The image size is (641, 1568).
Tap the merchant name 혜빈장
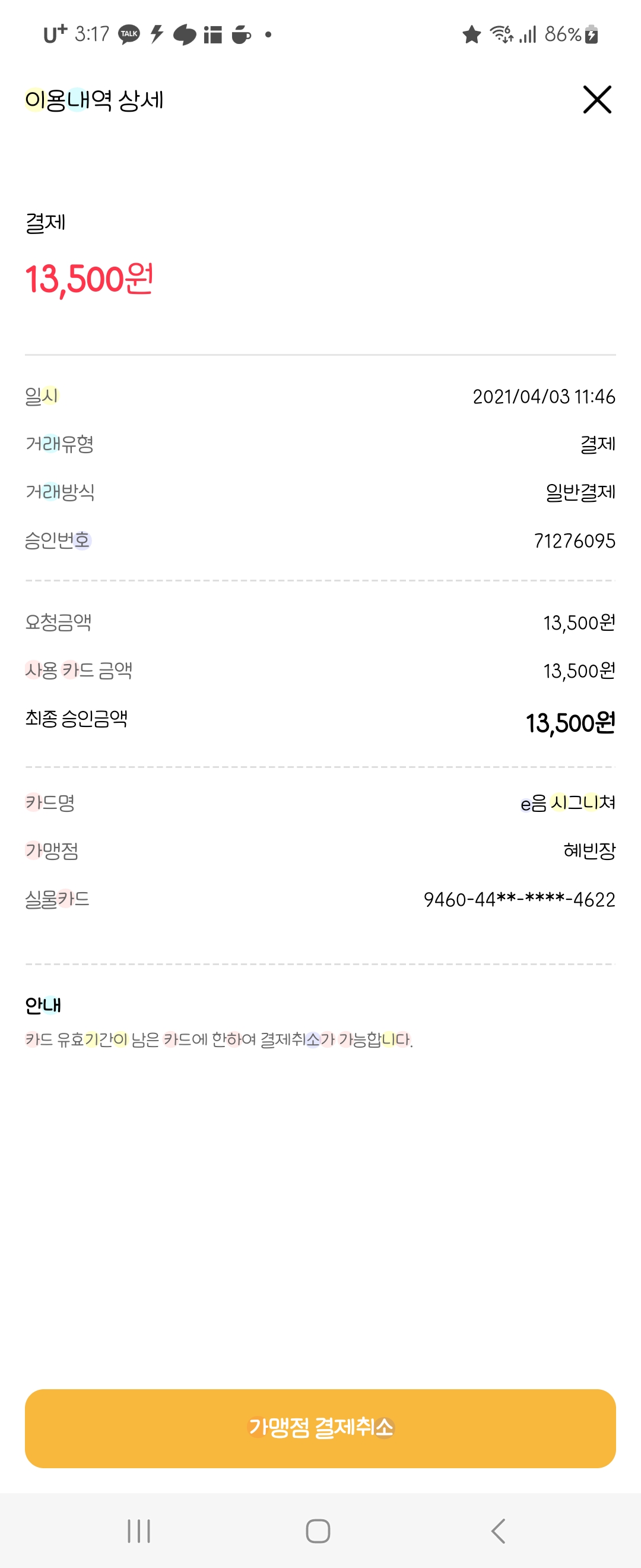[x=588, y=853]
